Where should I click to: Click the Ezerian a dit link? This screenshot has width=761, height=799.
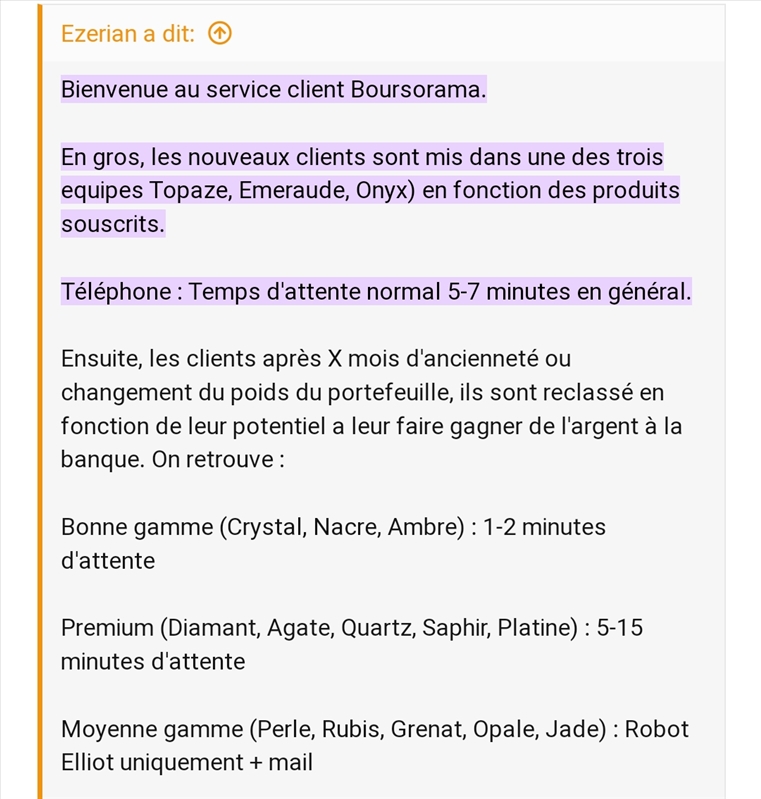coord(125,31)
